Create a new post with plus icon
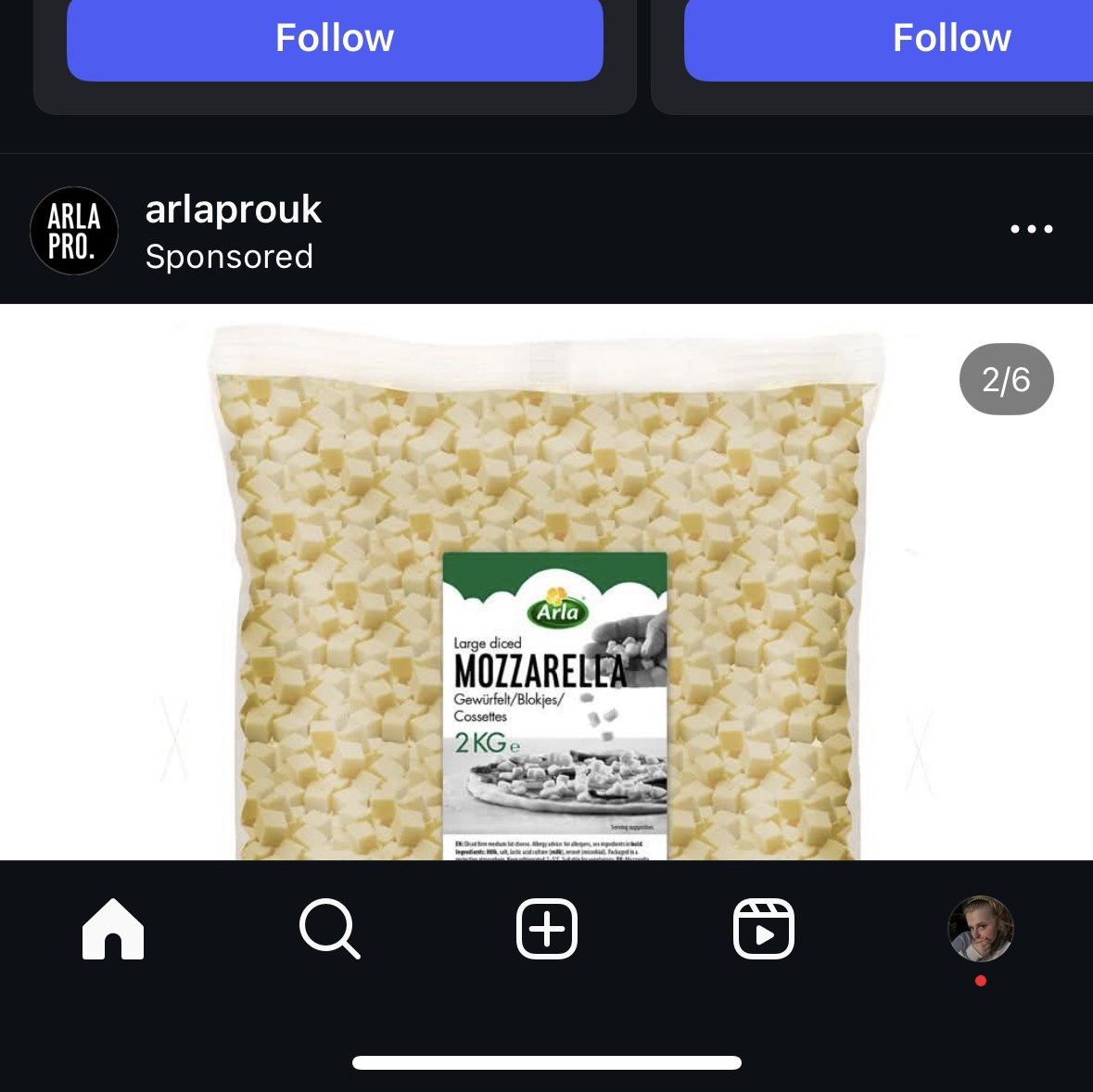This screenshot has width=1093, height=1092. 546,929
